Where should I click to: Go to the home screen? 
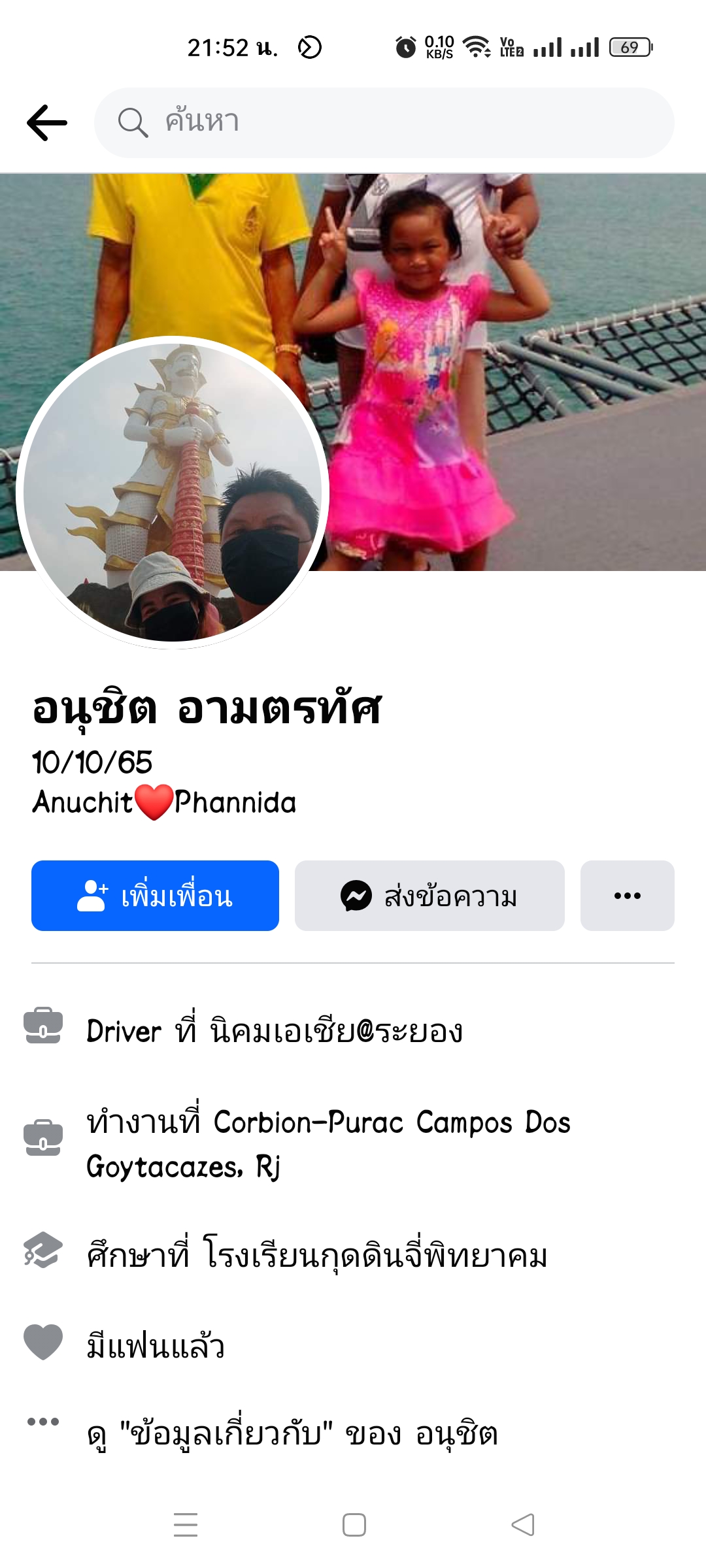354,1525
